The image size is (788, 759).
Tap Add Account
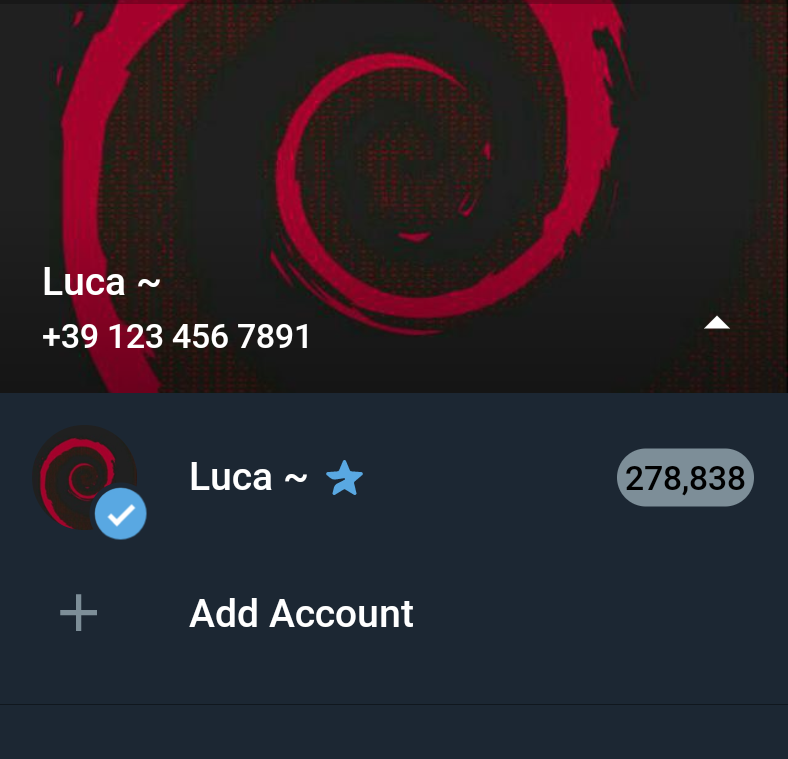pyautogui.click(x=301, y=613)
